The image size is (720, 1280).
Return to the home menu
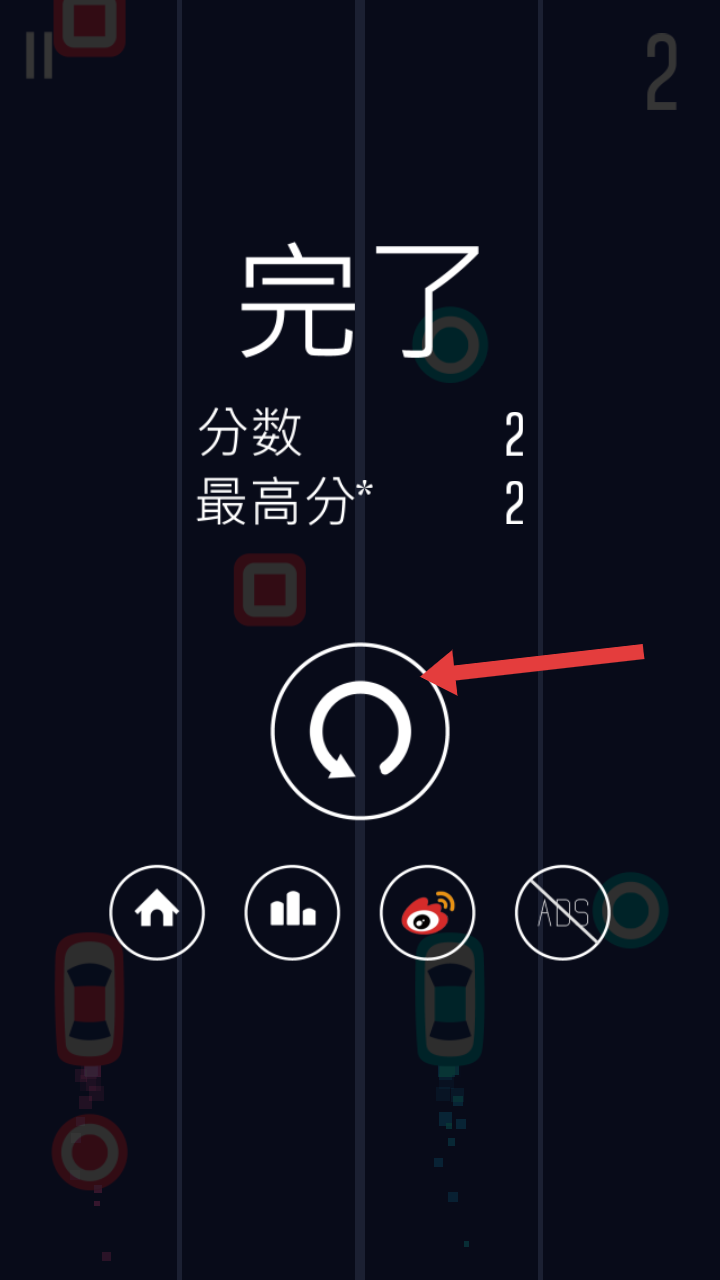(x=157, y=912)
